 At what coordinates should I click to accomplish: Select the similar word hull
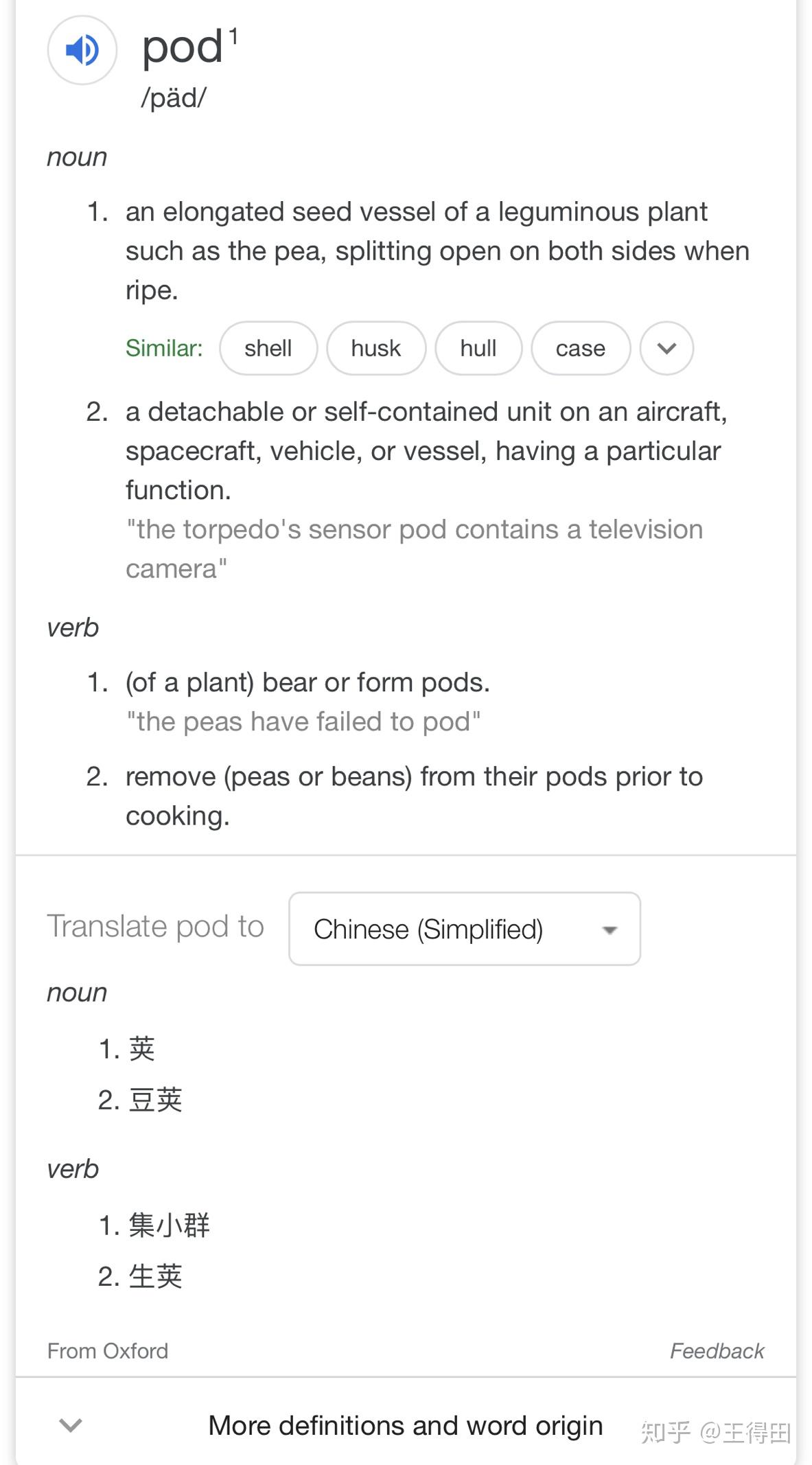478,348
